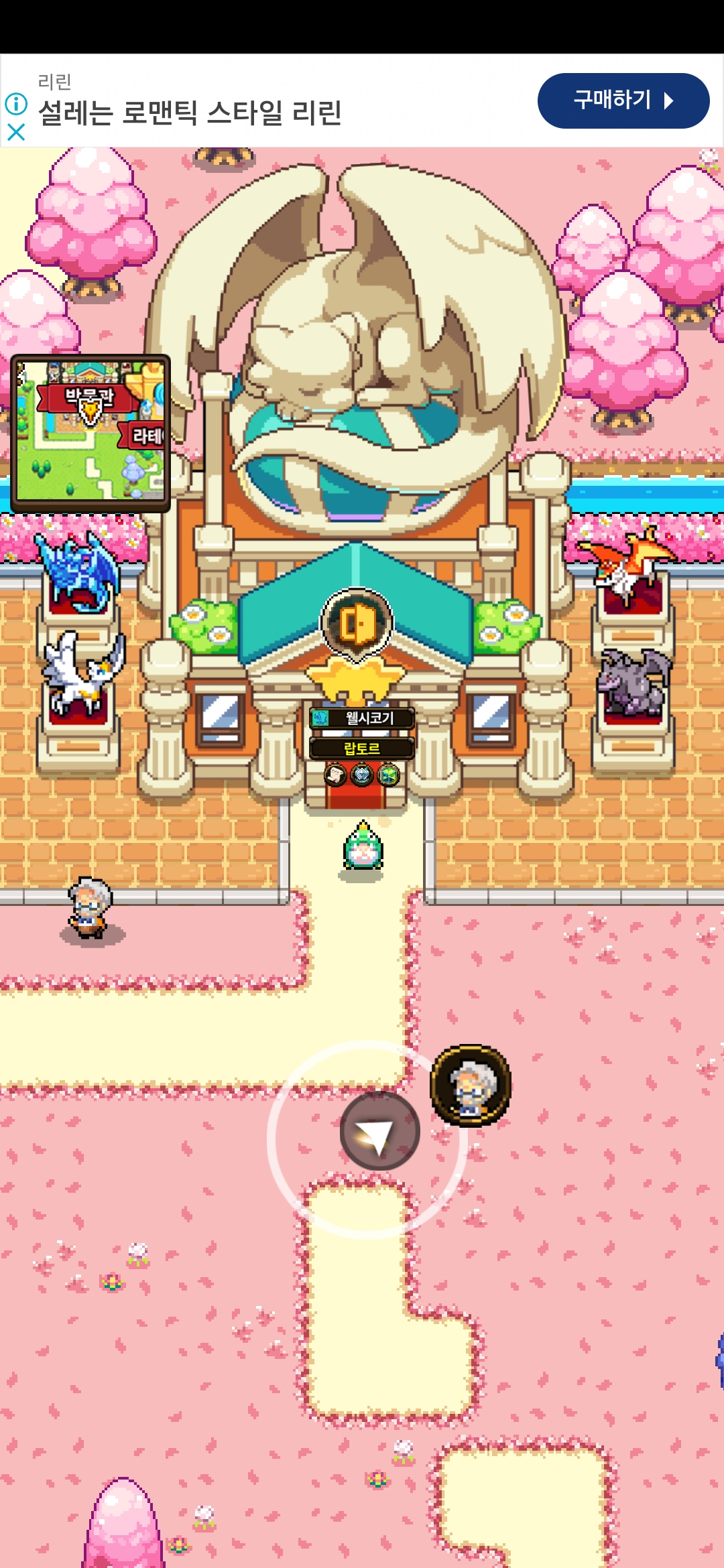Open the ad info icon
The height and width of the screenshot is (1568, 724).
click(x=16, y=103)
